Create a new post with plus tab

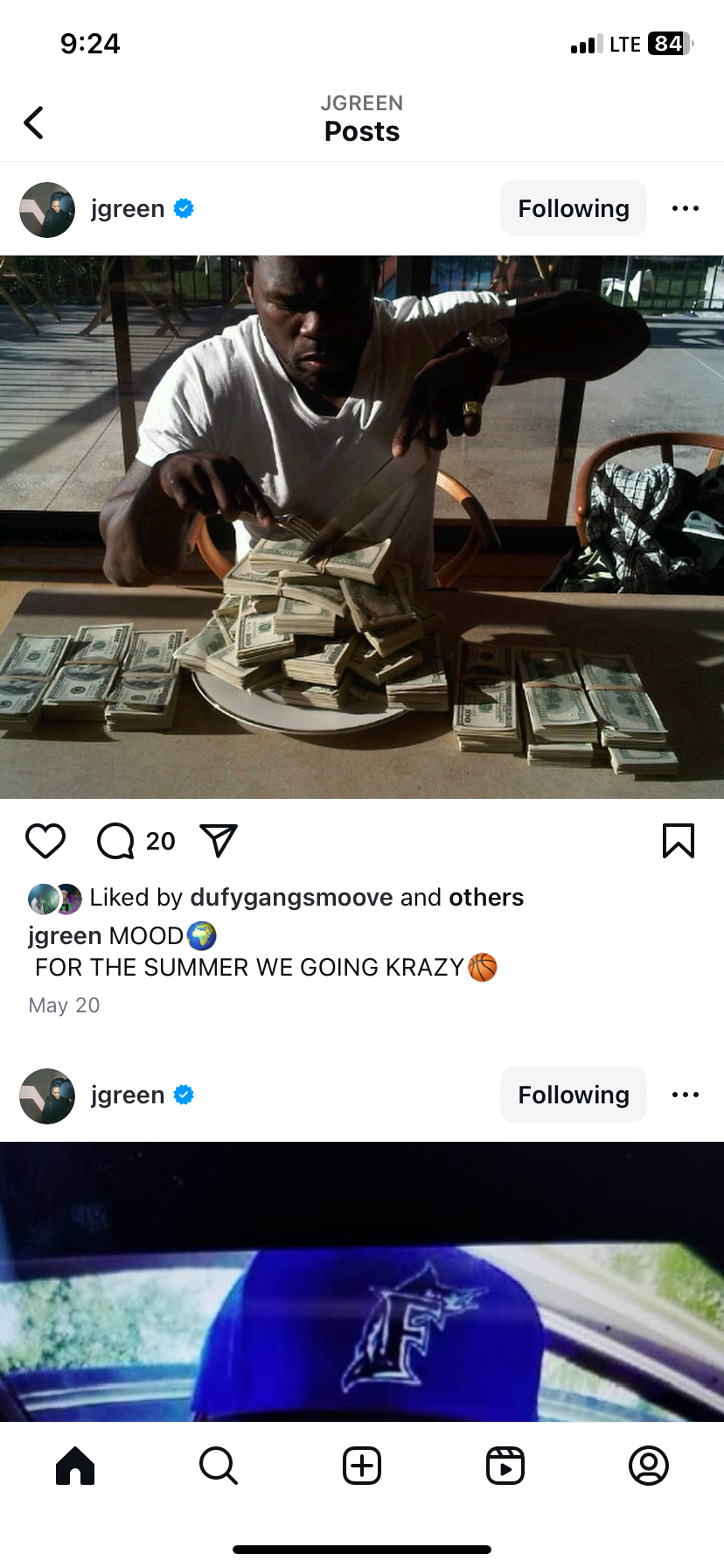362,1466
